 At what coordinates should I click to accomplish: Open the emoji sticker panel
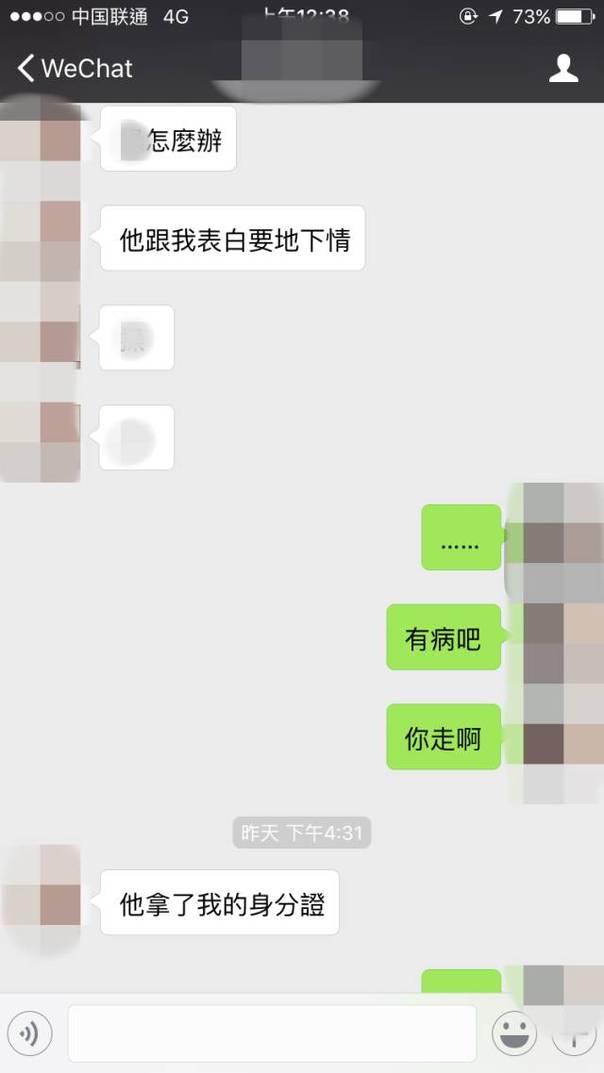click(x=513, y=1034)
